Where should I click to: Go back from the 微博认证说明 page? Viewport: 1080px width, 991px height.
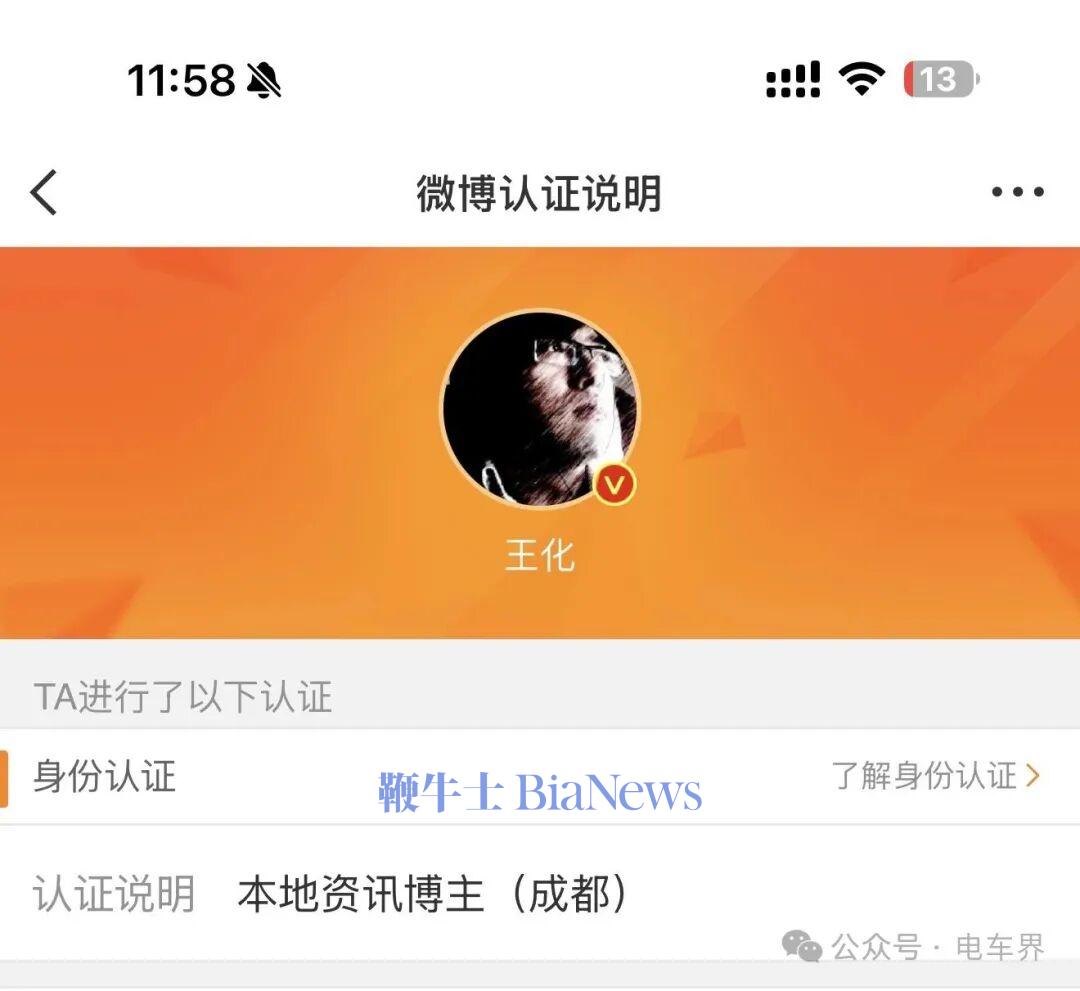(x=45, y=192)
